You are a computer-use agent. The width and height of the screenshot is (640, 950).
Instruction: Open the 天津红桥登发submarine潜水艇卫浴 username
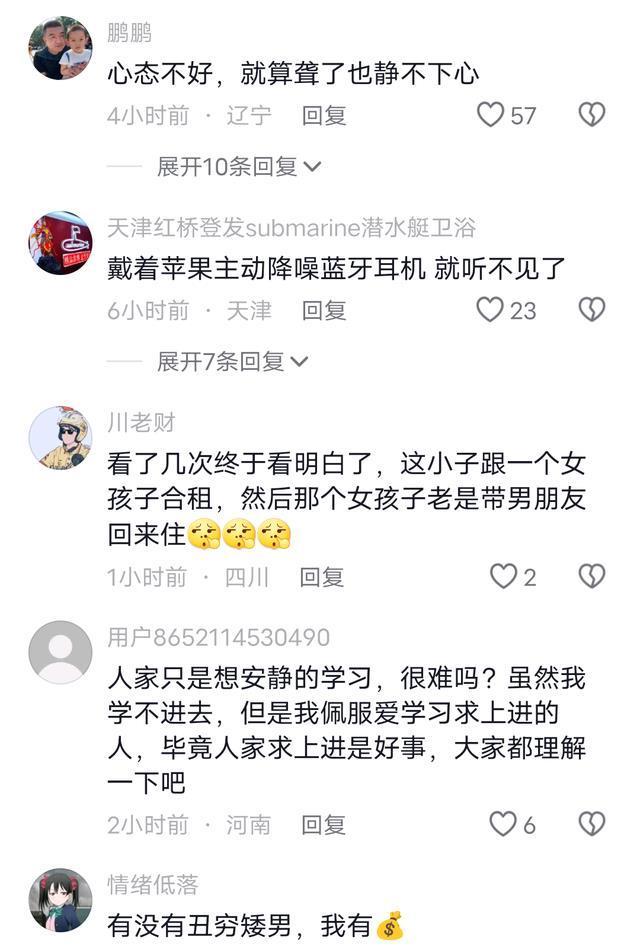click(291, 228)
